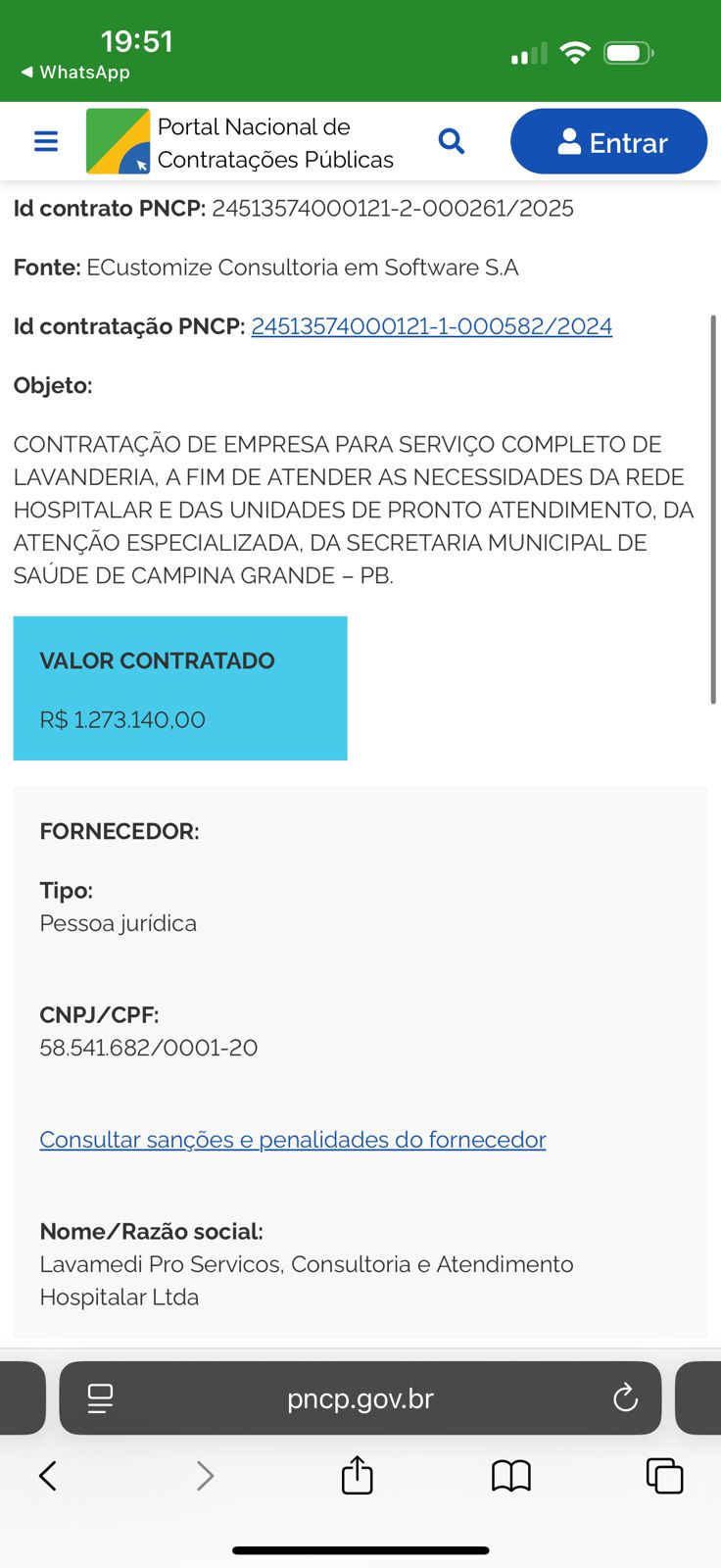
Task: Open Id contratação PNCP link 24513574000121-1-000582/2024
Action: 431,326
